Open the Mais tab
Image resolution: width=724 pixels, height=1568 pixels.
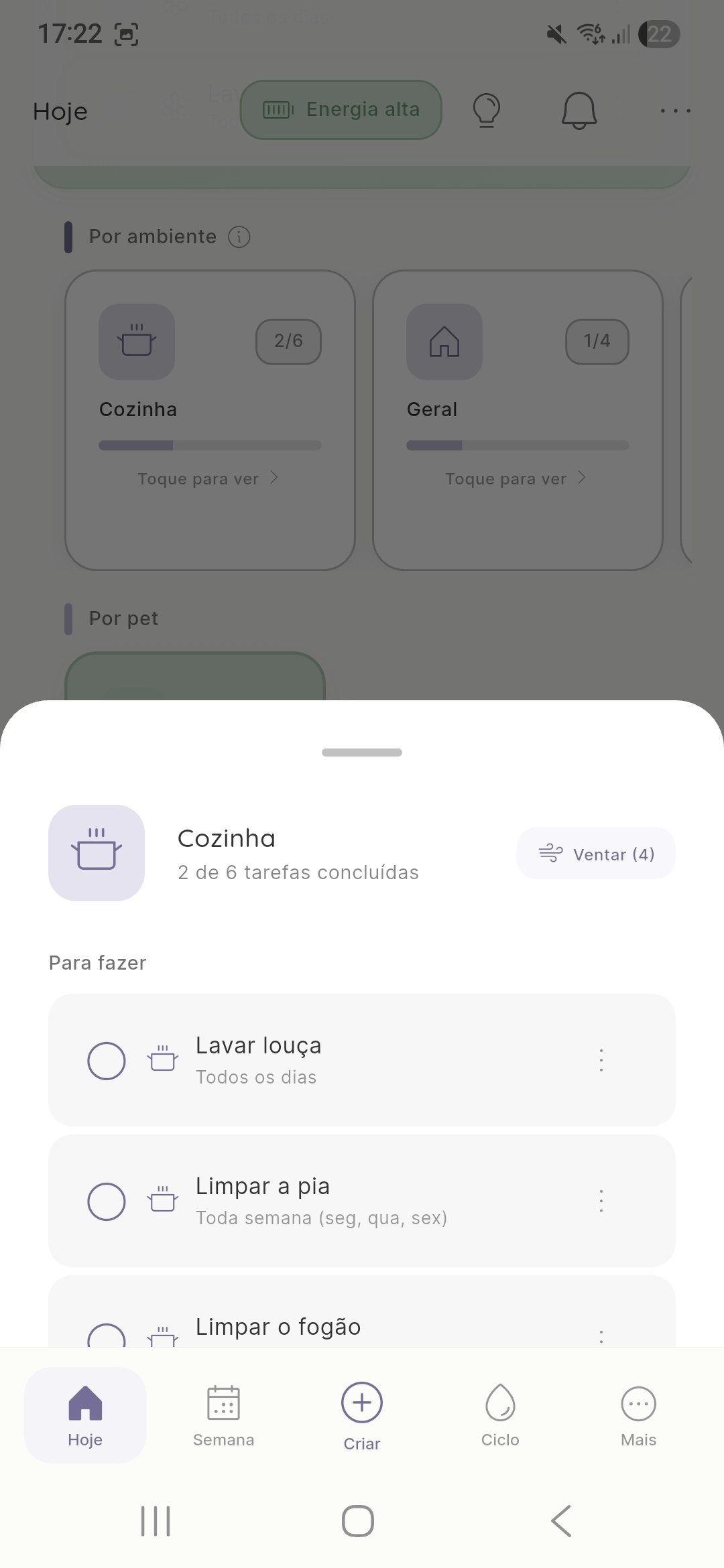coord(638,1415)
